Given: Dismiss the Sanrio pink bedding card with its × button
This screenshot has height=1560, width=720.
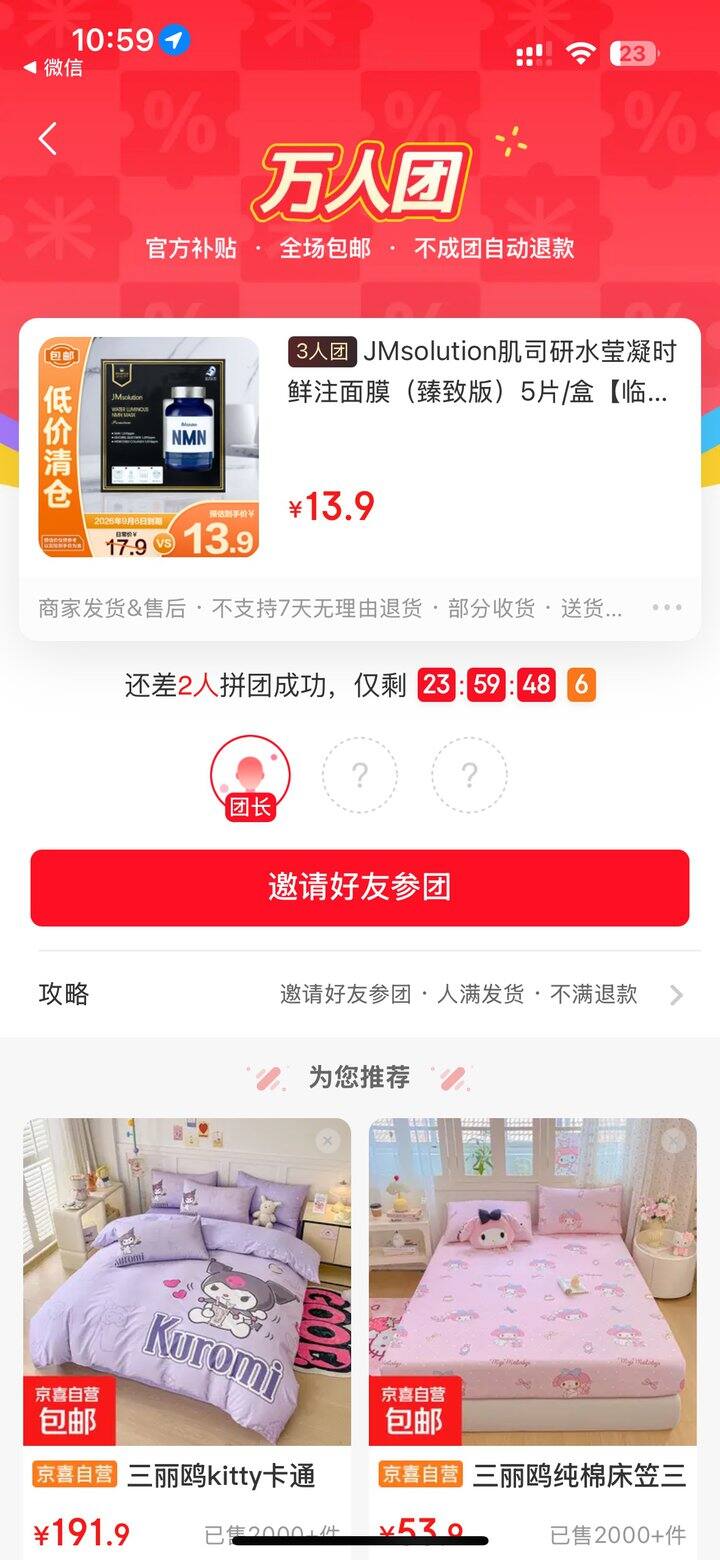Looking at the screenshot, I should [673, 1140].
